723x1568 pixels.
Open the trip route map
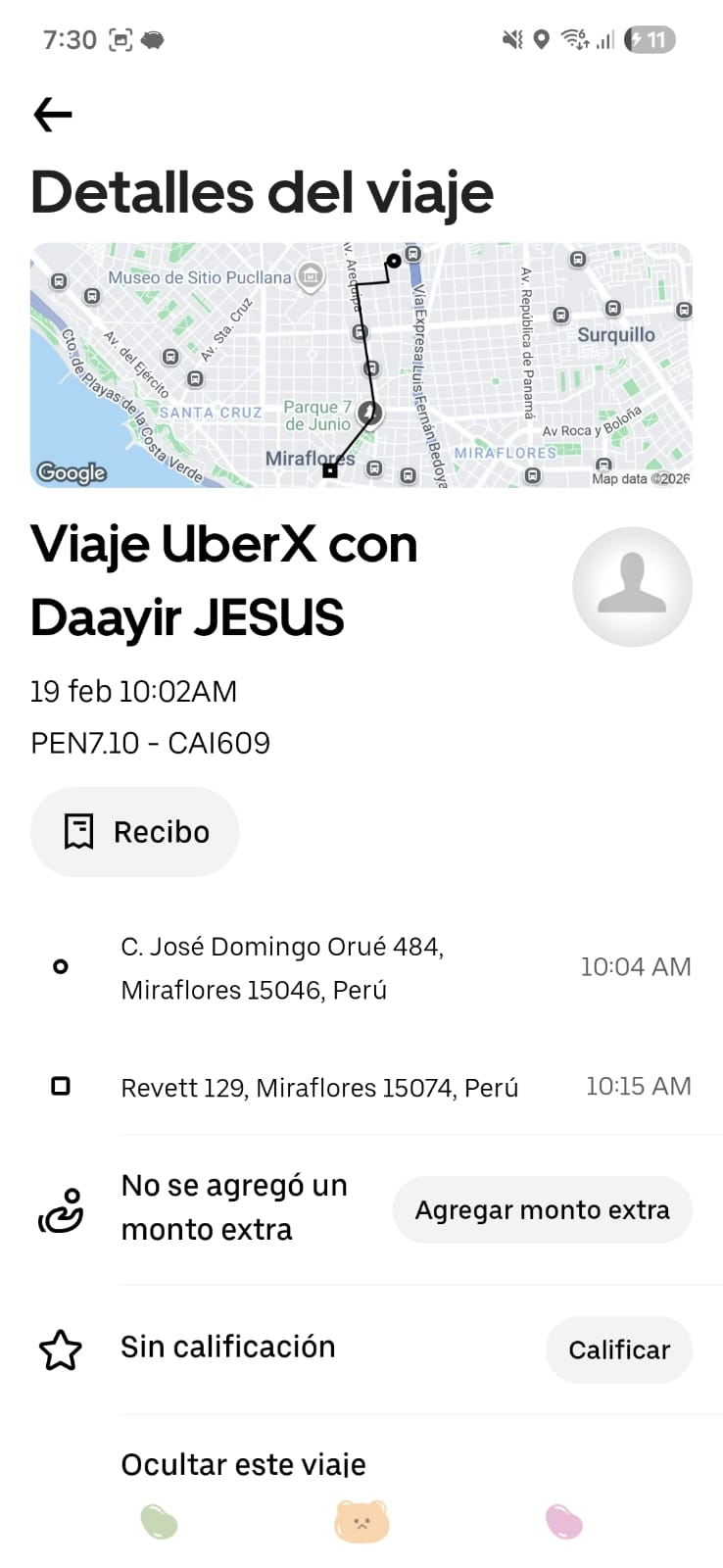pos(361,365)
